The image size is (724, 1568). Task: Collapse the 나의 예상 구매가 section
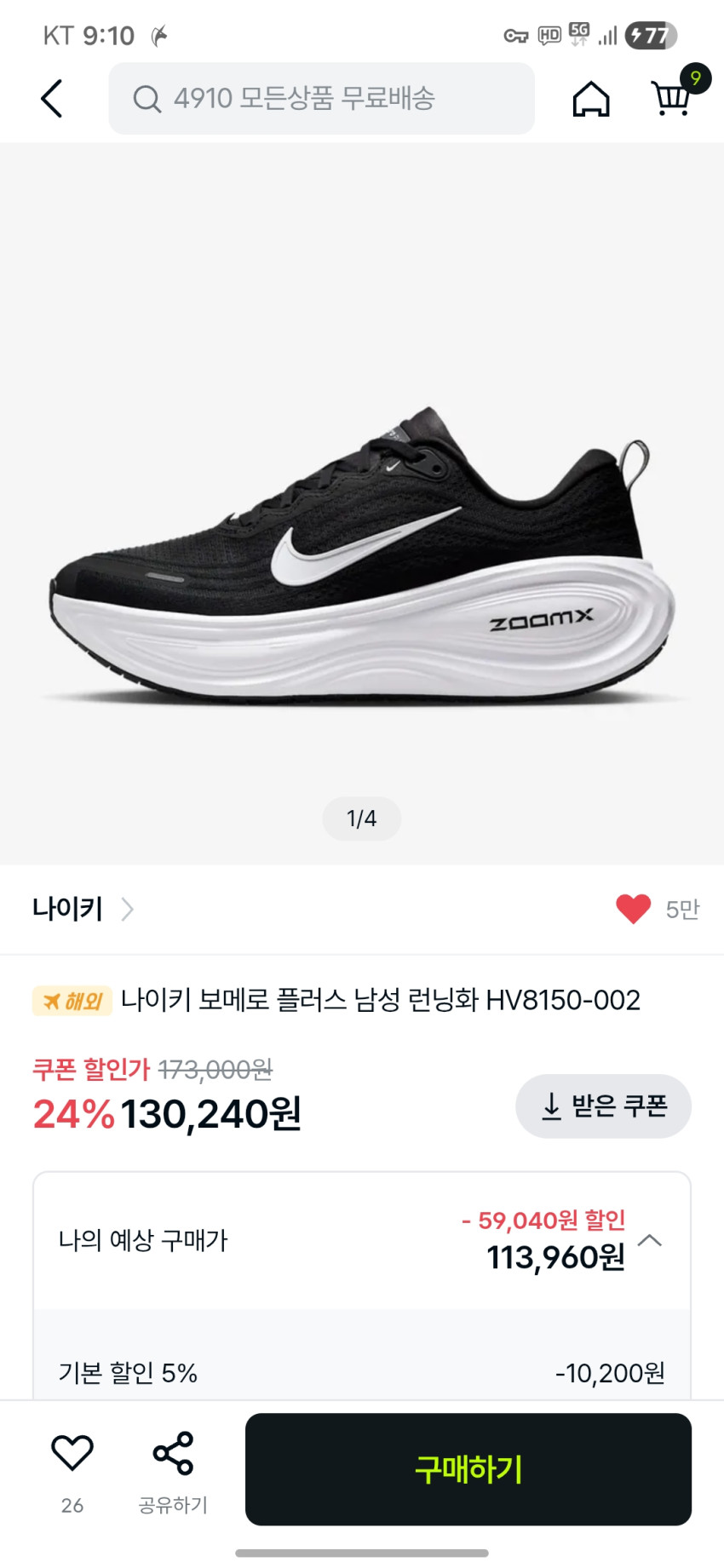pyautogui.click(x=650, y=1240)
